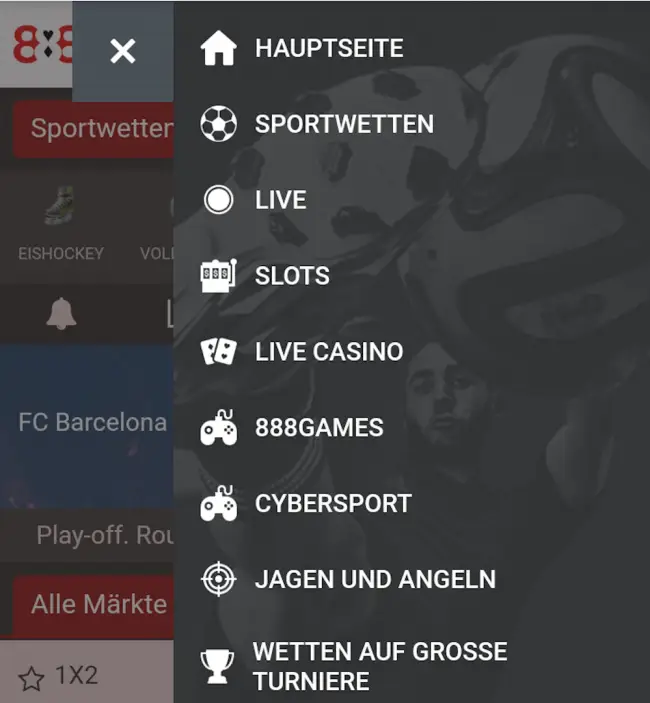Open Live Casino
Viewport: 650px width, 703px height.
(x=328, y=352)
